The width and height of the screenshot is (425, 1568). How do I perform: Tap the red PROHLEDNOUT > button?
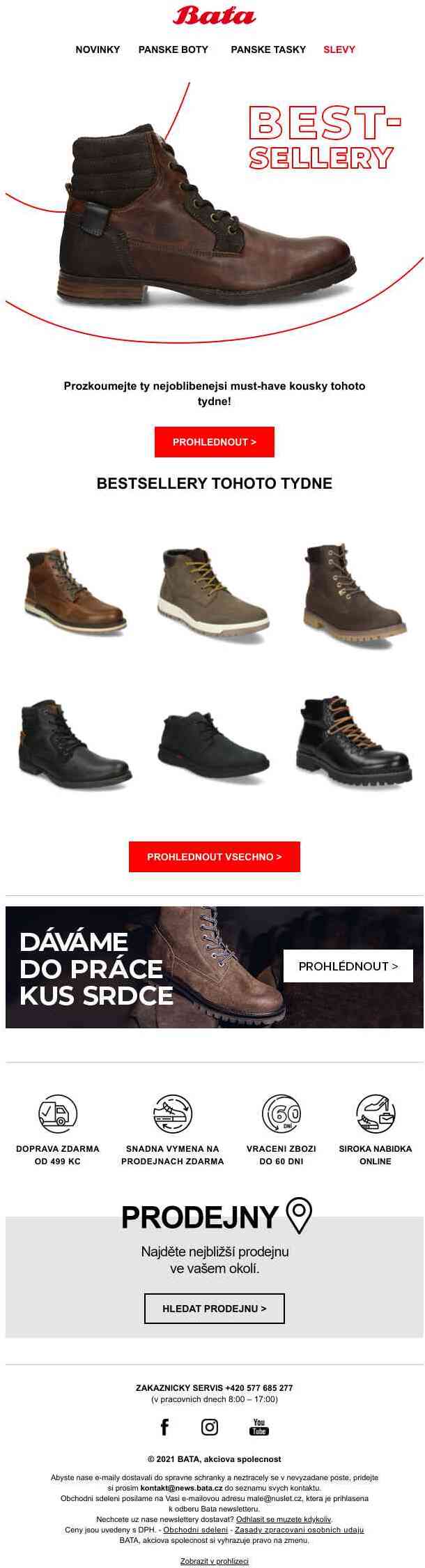coord(215,442)
